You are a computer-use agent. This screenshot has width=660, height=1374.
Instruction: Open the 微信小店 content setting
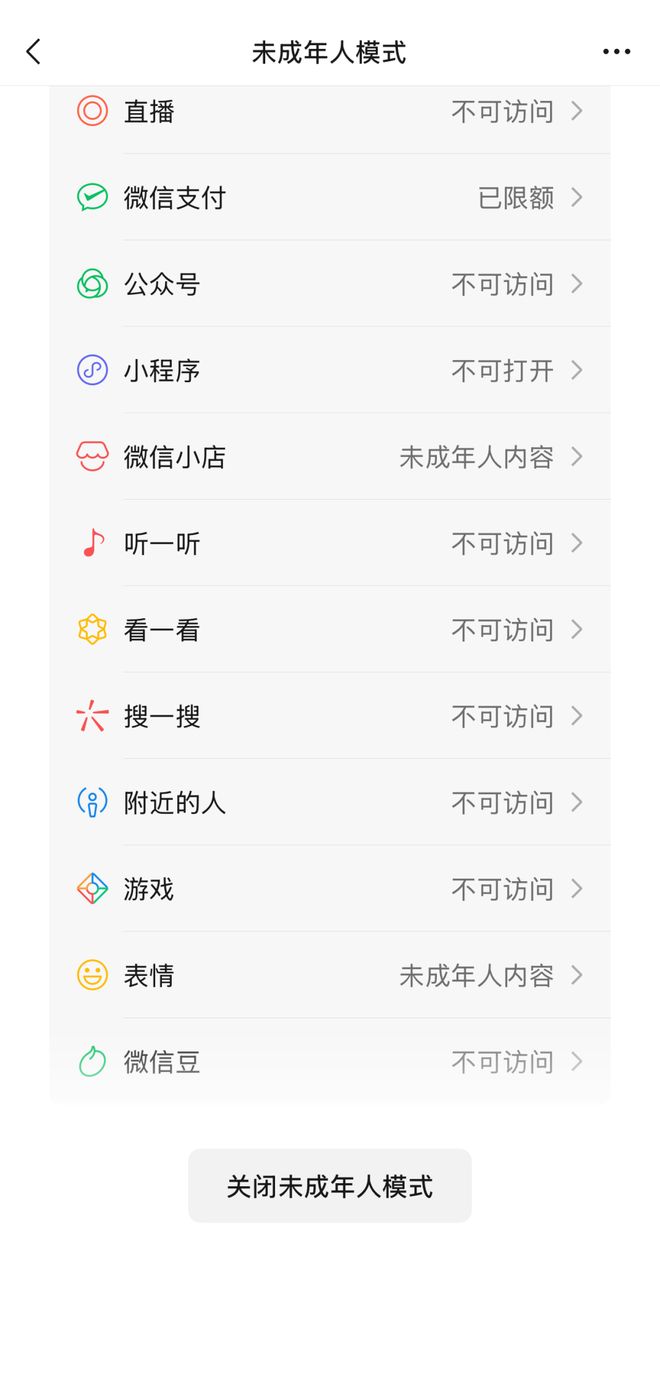[330, 457]
